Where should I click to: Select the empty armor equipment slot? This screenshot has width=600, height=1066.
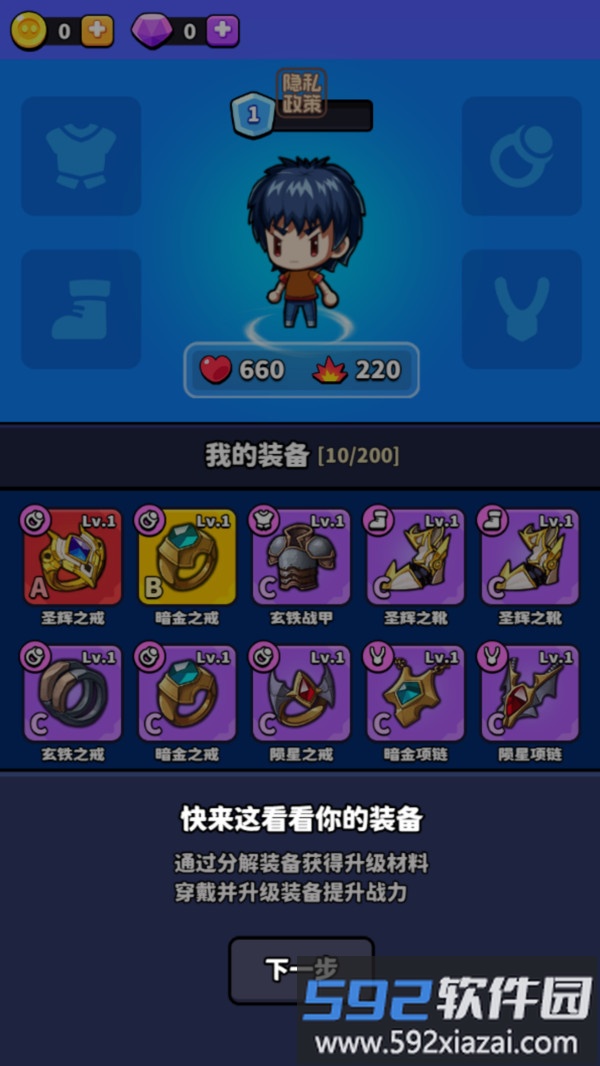81,156
